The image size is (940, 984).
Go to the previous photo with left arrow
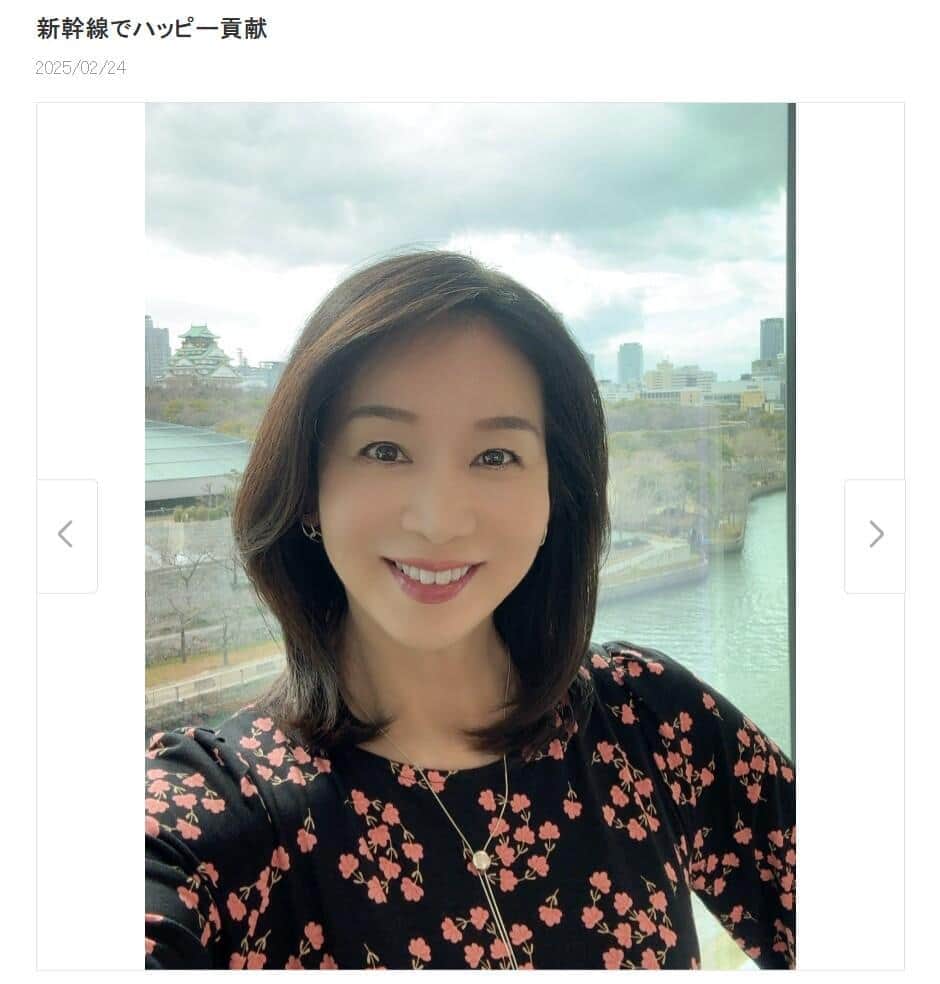[66, 535]
